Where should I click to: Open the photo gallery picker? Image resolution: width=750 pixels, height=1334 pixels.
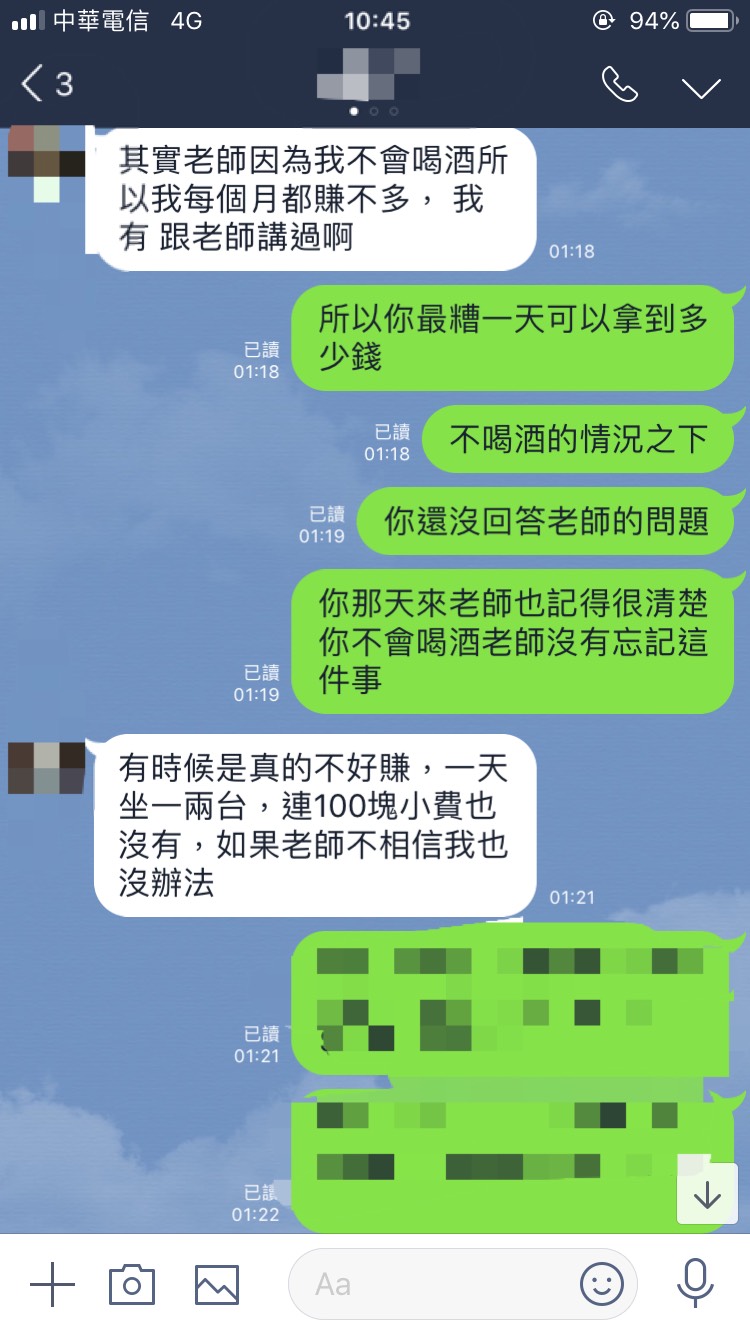pos(216,1284)
